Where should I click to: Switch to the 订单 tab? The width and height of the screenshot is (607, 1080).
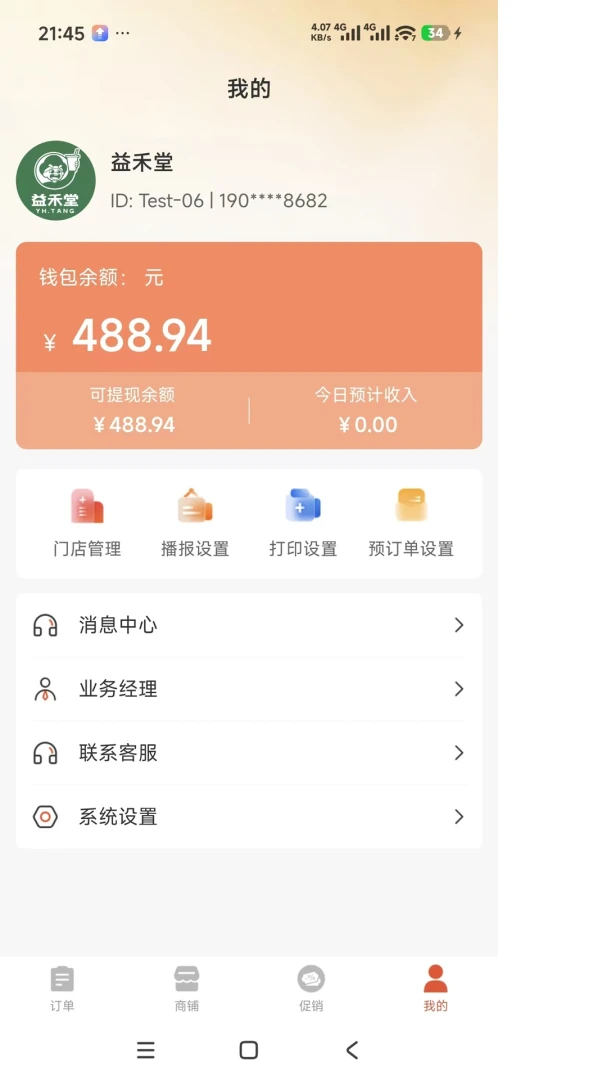[62, 989]
